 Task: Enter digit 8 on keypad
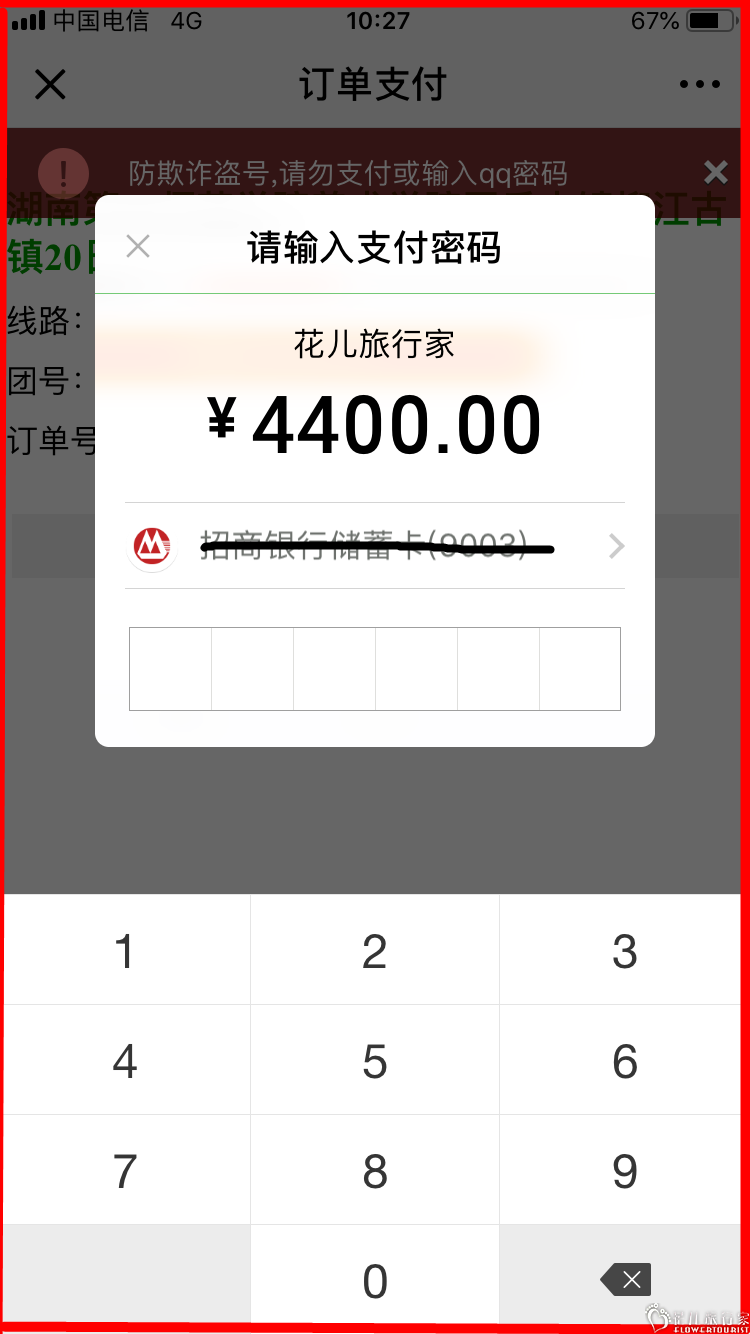point(375,1171)
